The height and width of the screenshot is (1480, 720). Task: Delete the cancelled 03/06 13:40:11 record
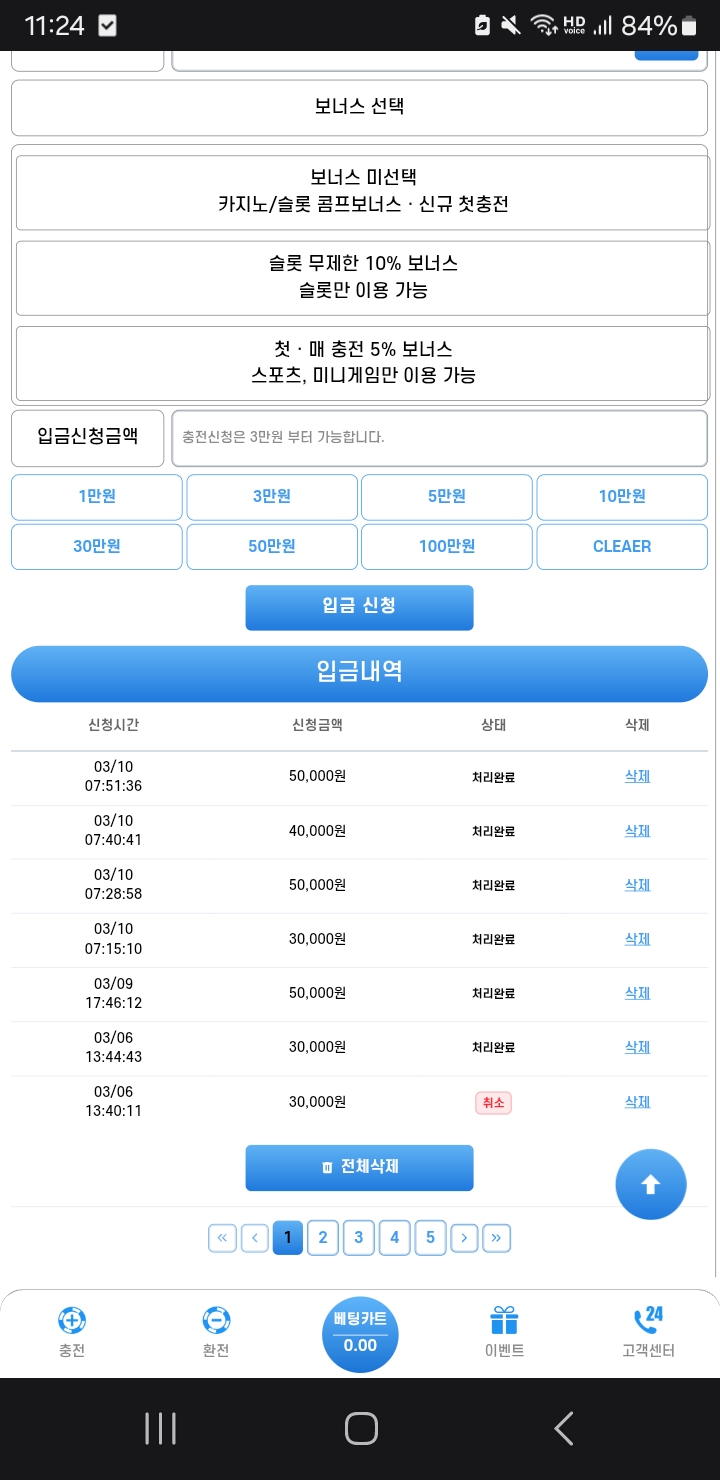pyautogui.click(x=637, y=1102)
